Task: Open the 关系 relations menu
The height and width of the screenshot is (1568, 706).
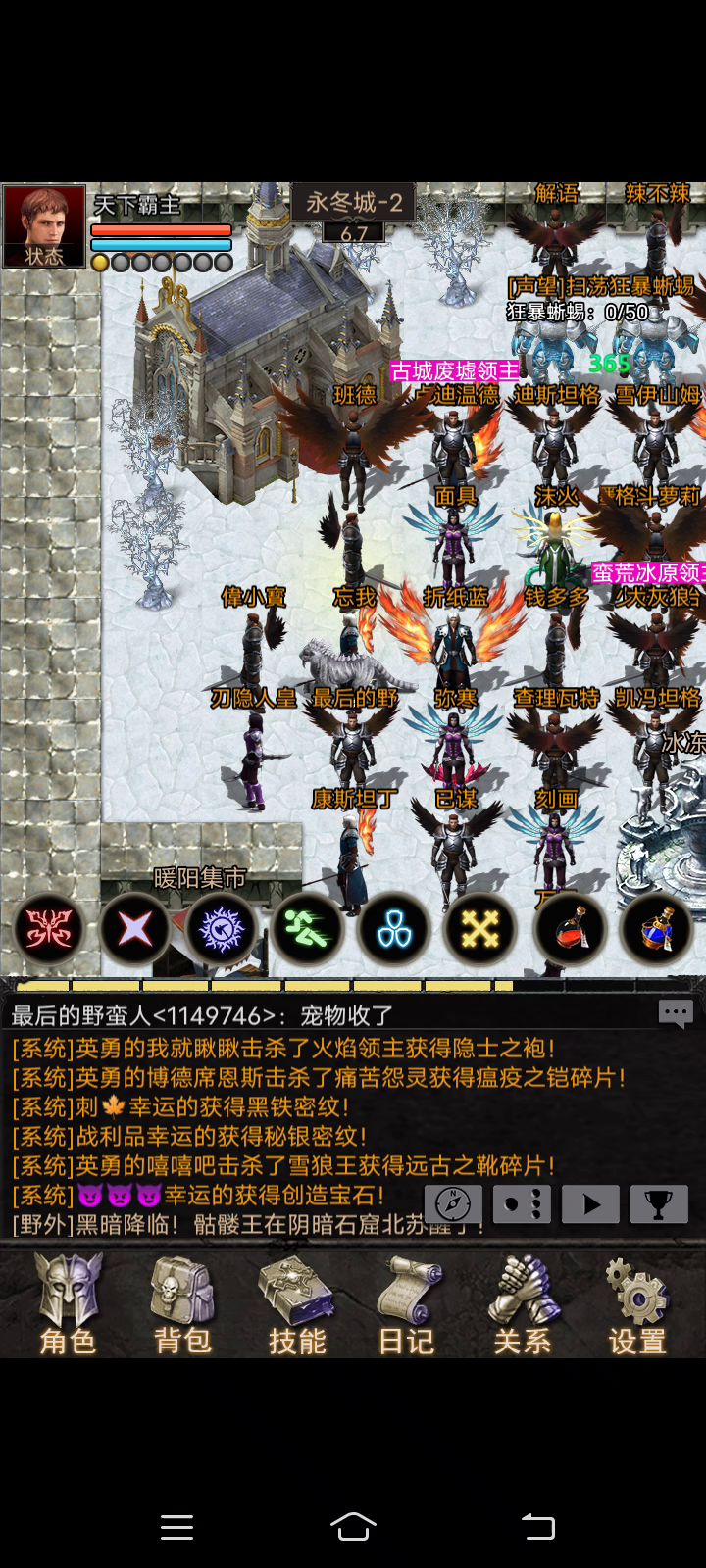Action: pos(522,1303)
